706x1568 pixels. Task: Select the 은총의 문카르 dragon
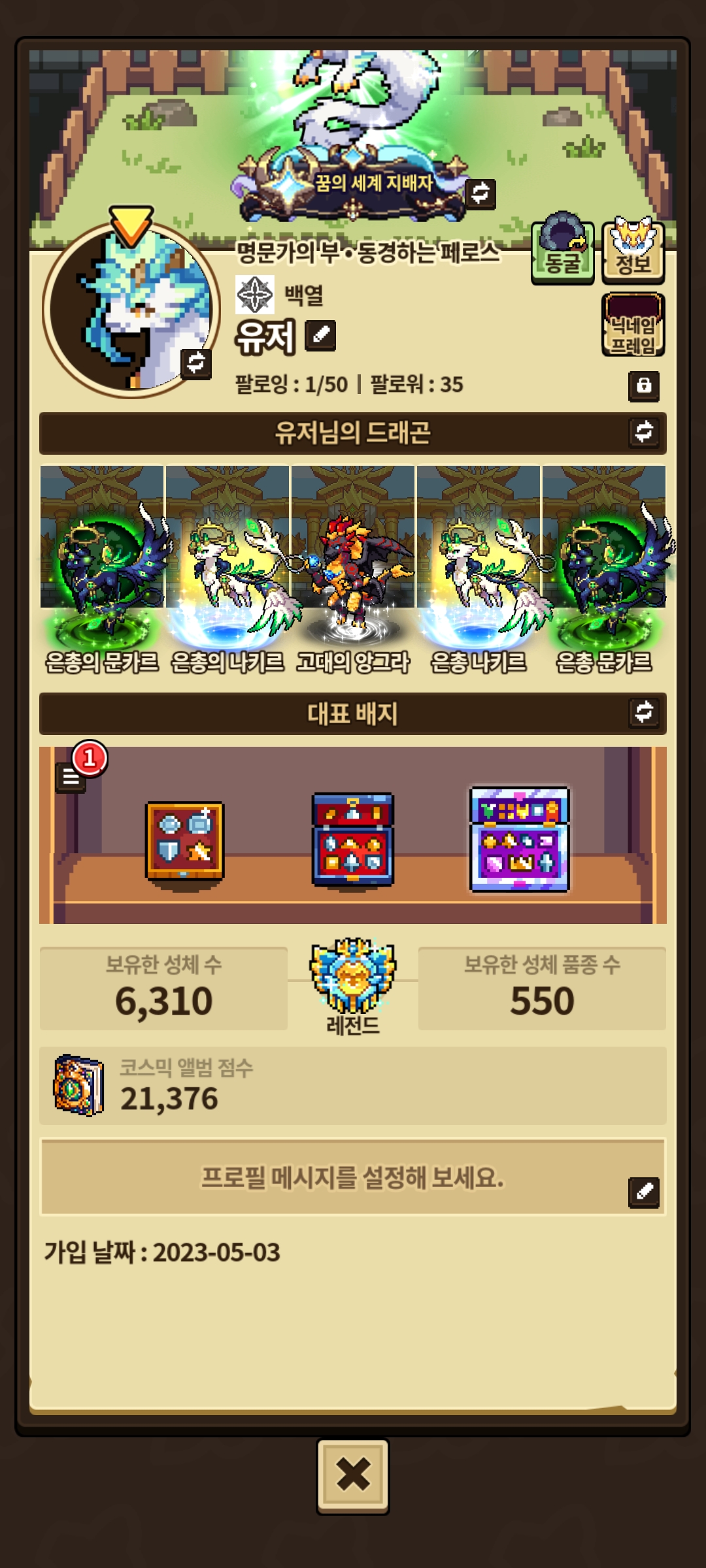[102, 570]
